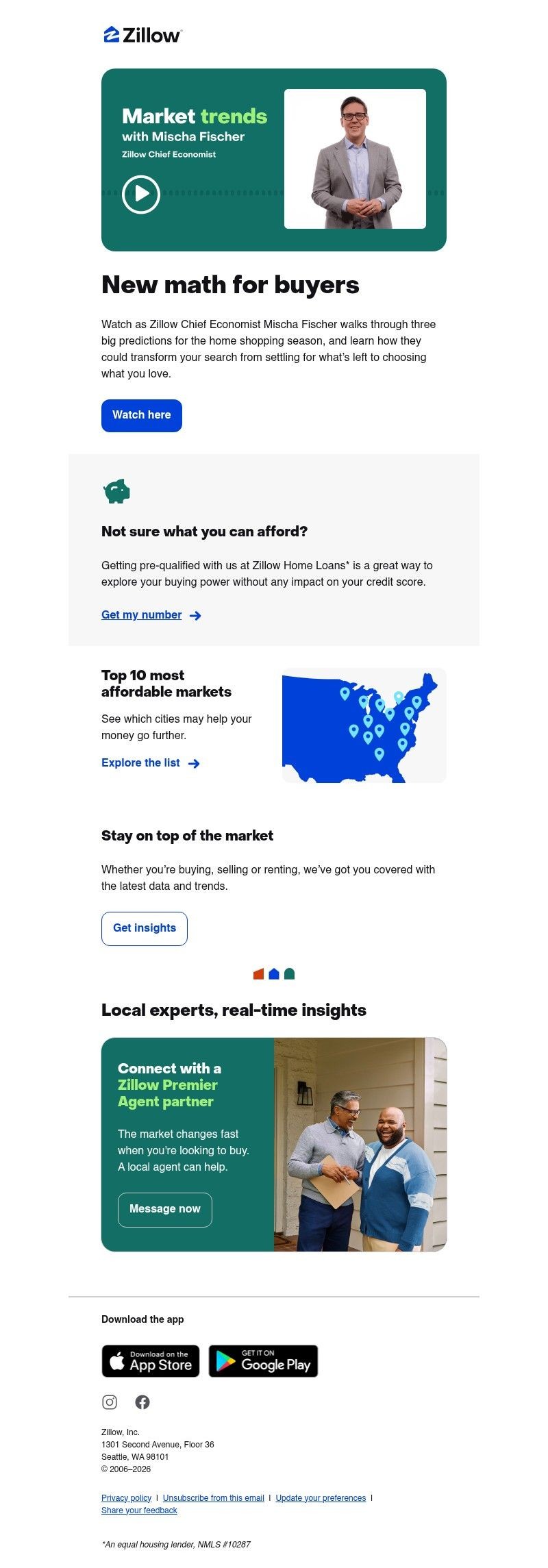This screenshot has height=1568, width=548.
Task: Follow the Get my number link
Action: (141, 614)
